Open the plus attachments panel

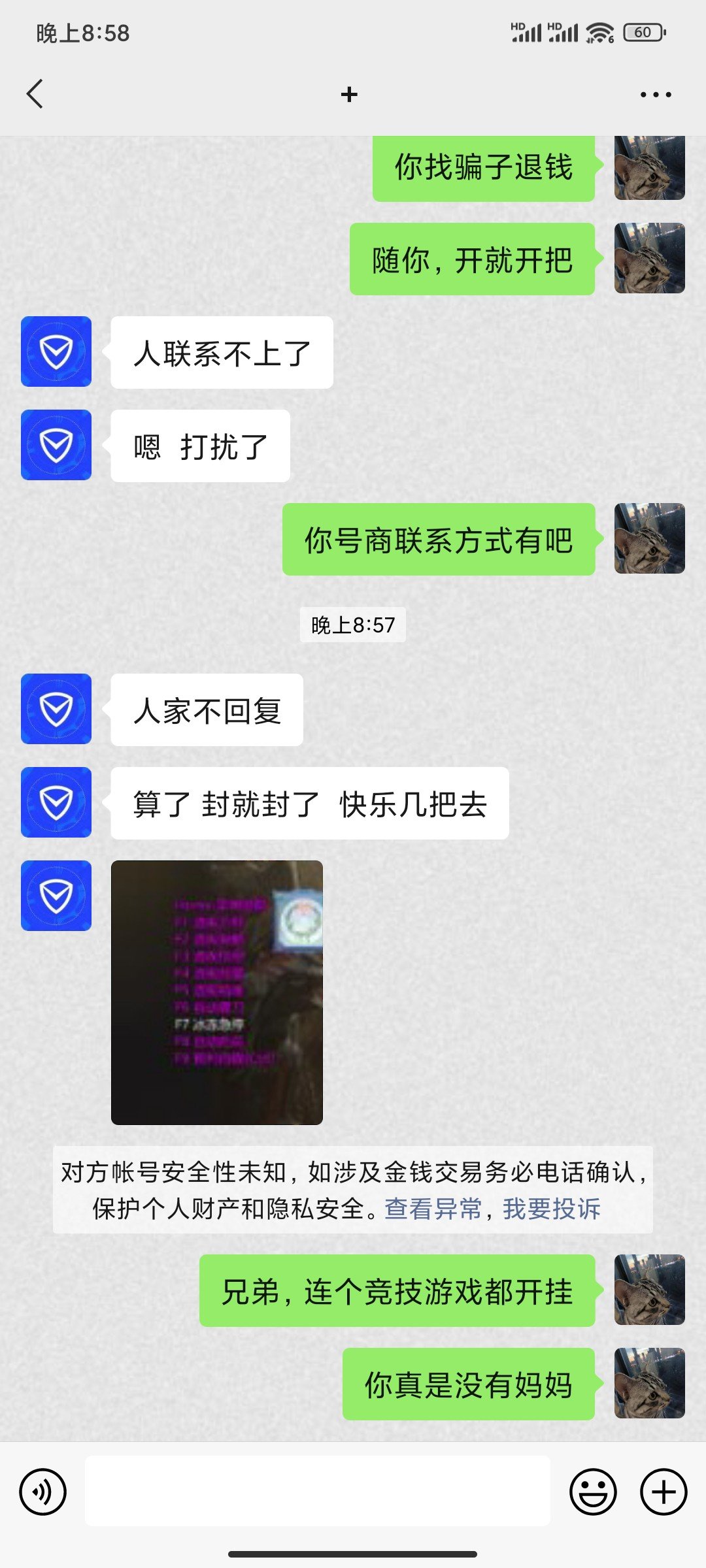click(664, 1492)
